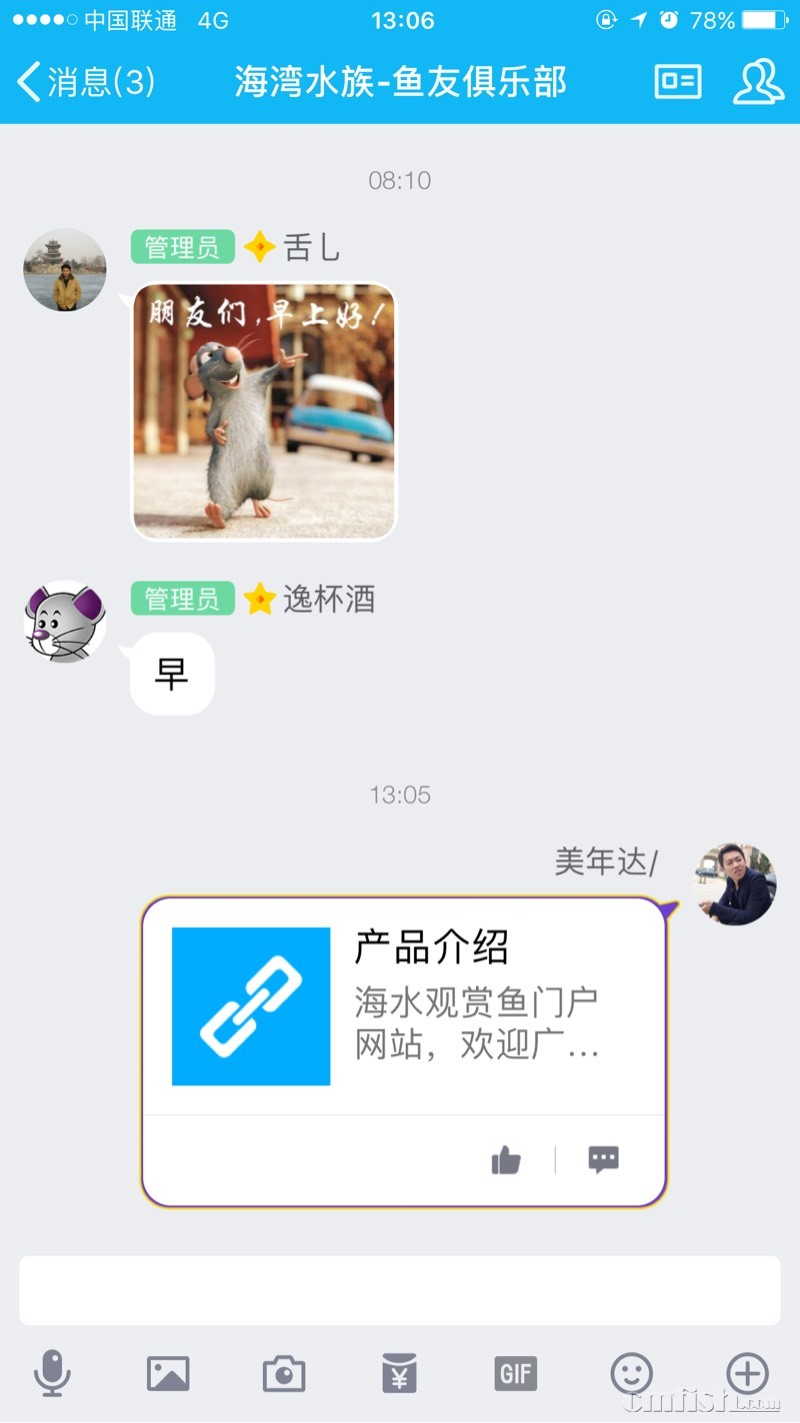Focus the message text field
The width and height of the screenshot is (800, 1423).
click(x=400, y=1291)
